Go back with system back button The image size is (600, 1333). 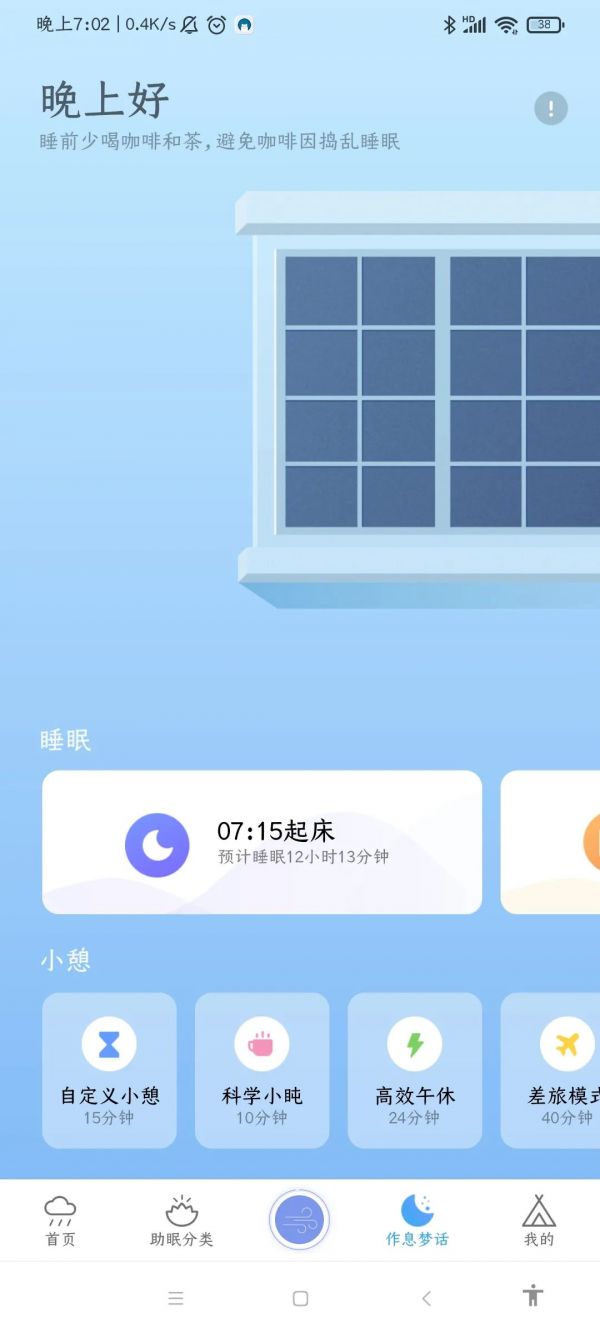pyautogui.click(x=426, y=1298)
